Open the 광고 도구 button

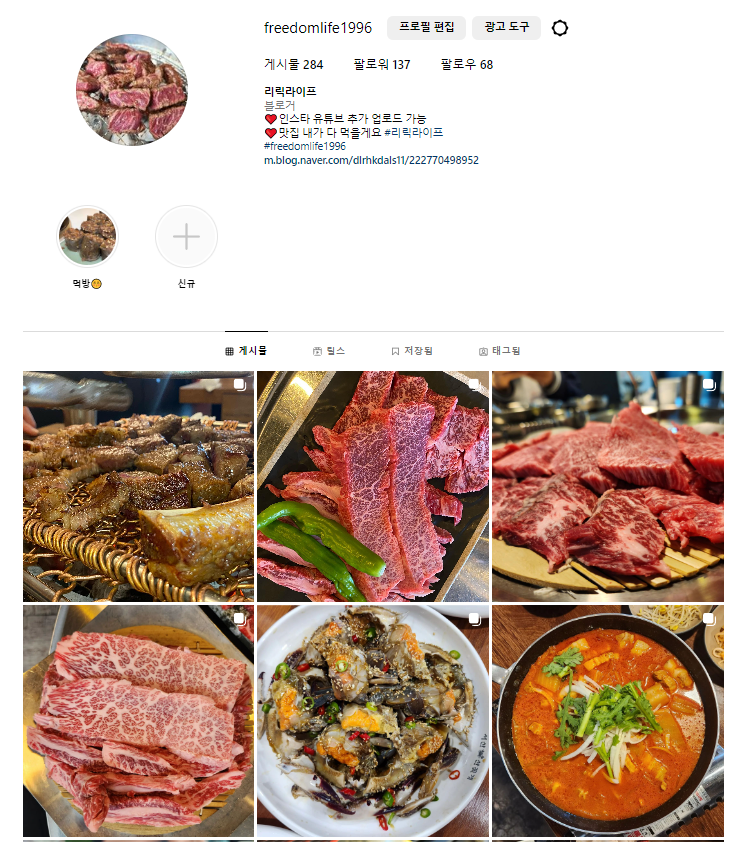[506, 28]
